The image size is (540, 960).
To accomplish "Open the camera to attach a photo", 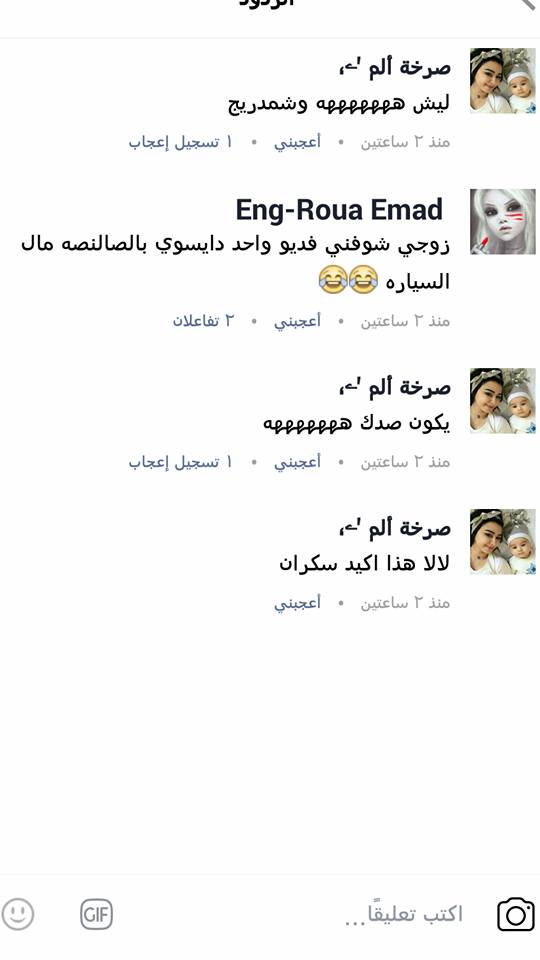I will (515, 915).
